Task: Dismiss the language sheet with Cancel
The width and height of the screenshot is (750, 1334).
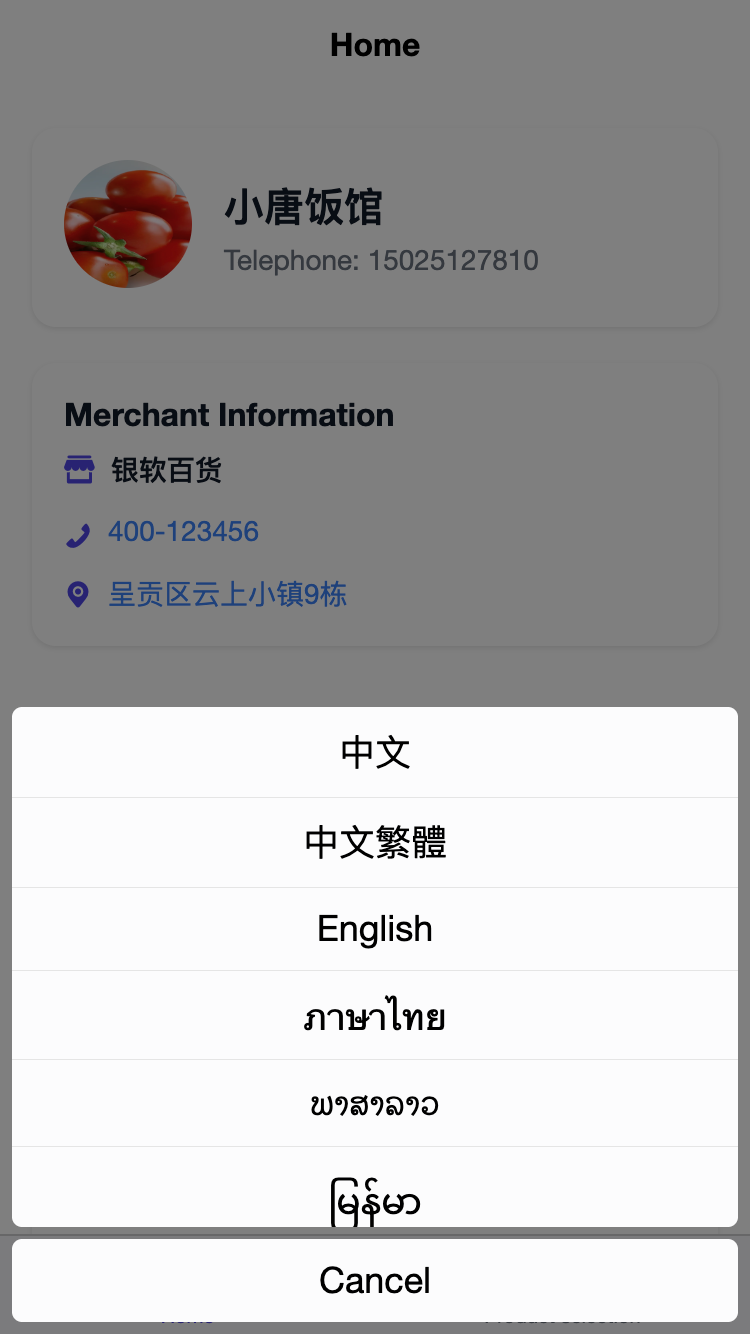Action: pyautogui.click(x=375, y=1280)
